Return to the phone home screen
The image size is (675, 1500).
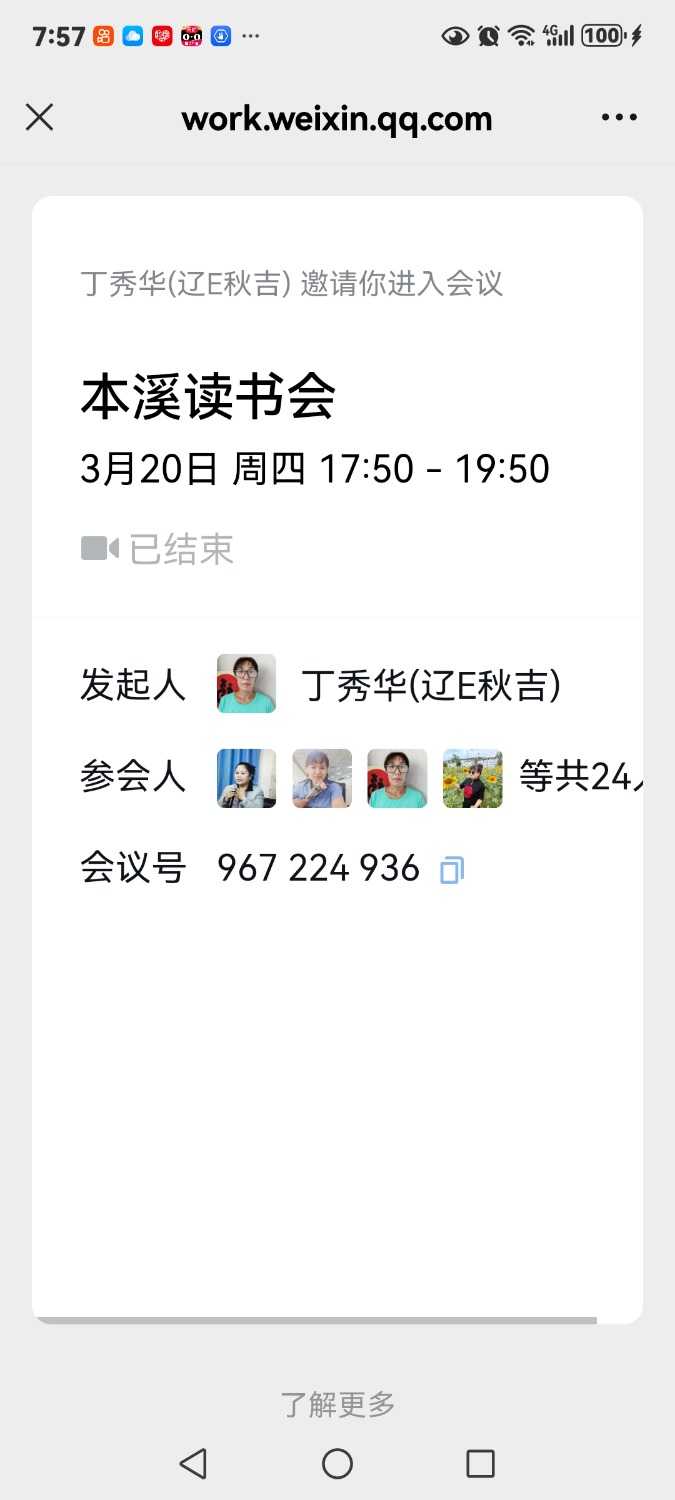[337, 1464]
